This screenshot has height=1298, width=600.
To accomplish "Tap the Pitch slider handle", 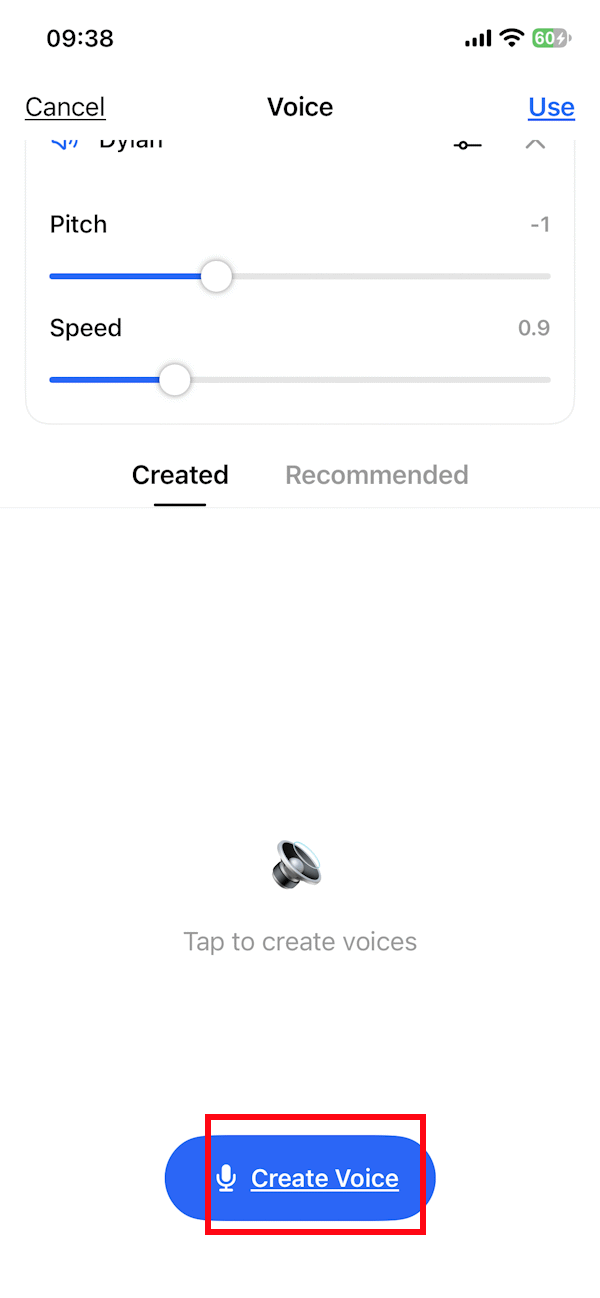I will pos(216,276).
